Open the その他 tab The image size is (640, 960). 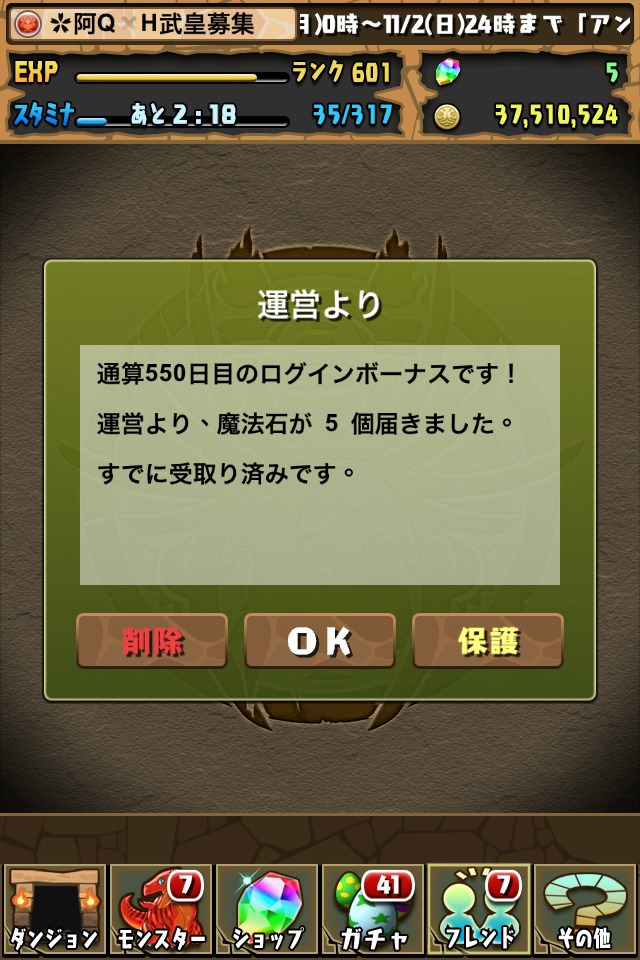coord(586,910)
